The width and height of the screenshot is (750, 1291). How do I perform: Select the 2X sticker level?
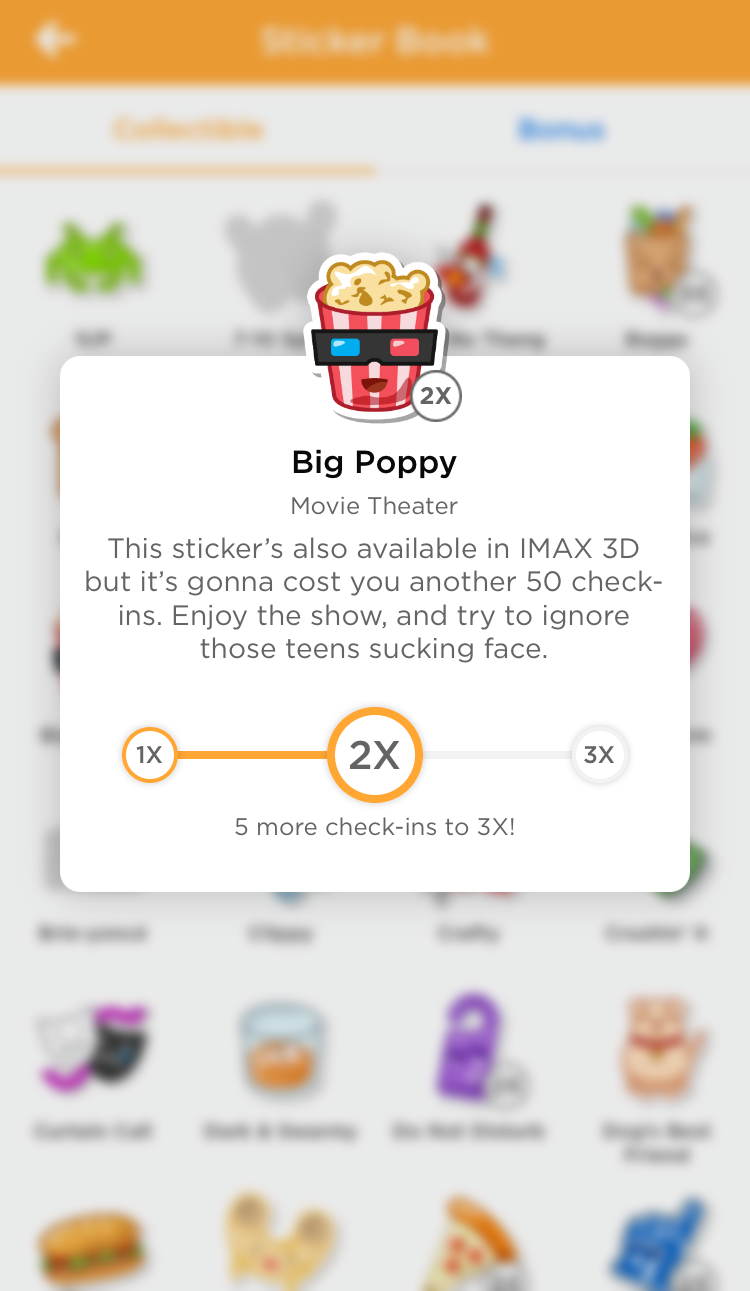coord(375,755)
